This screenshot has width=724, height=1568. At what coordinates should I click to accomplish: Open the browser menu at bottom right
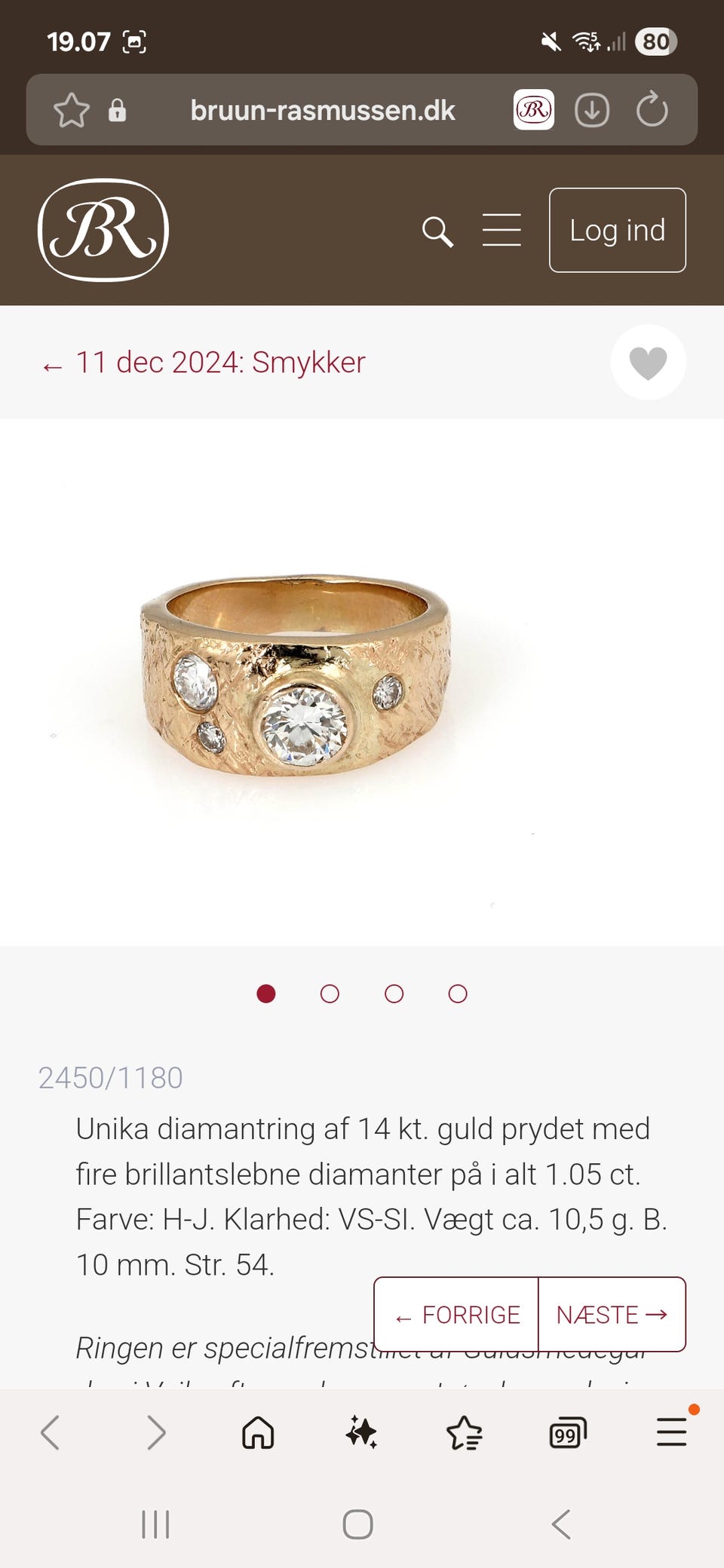(x=670, y=1432)
